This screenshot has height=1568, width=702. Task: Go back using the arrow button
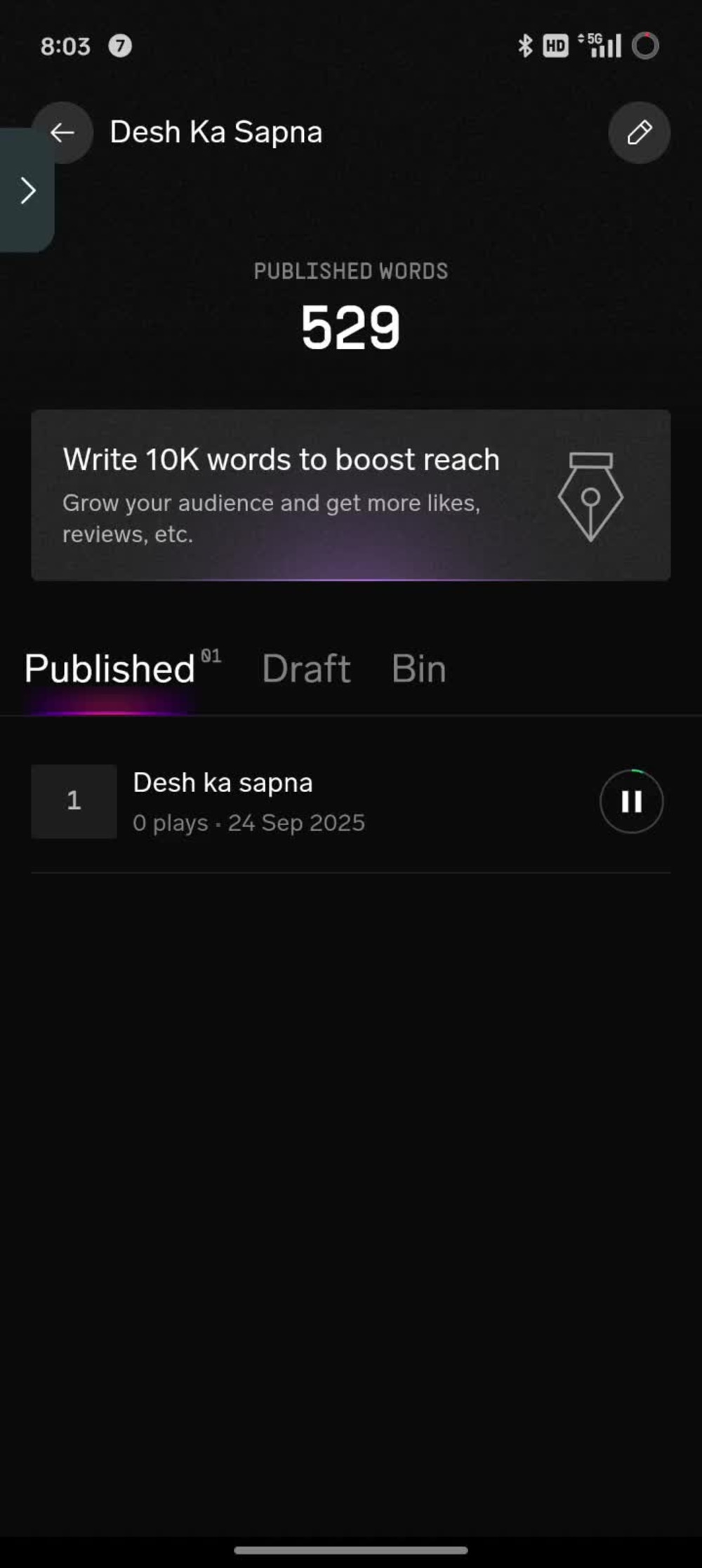point(62,132)
